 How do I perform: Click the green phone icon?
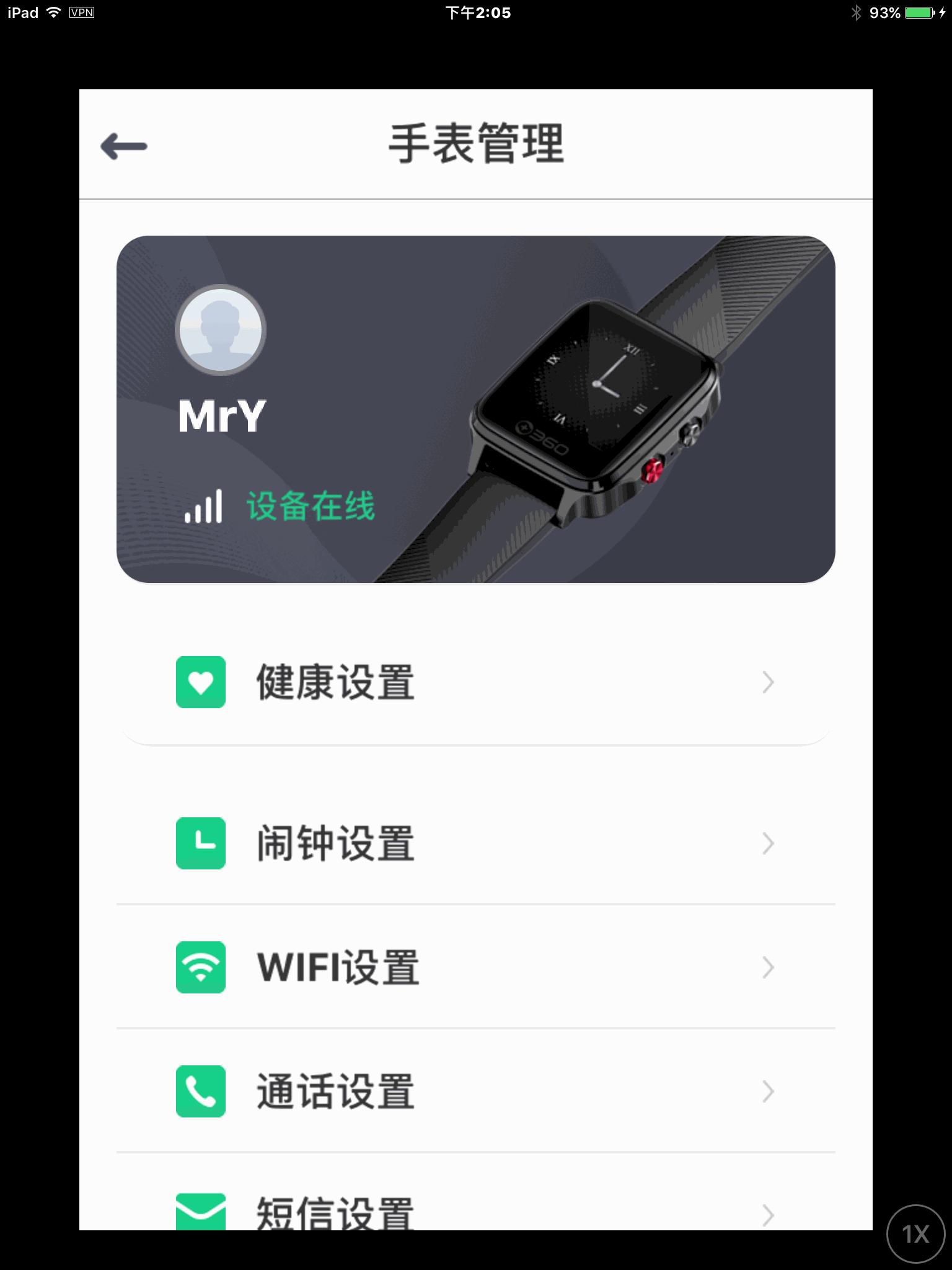[200, 1091]
